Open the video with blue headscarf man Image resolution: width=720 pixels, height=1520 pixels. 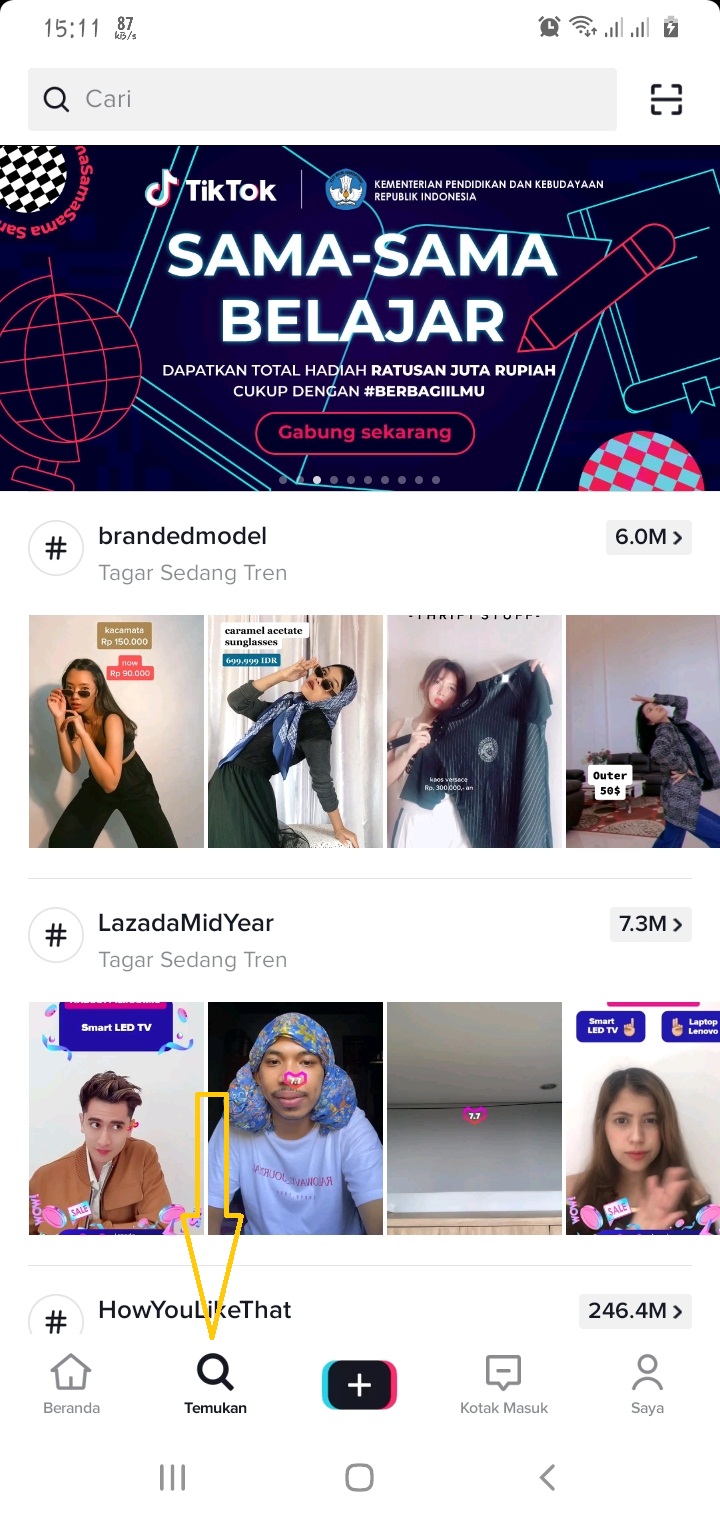[x=295, y=1118]
